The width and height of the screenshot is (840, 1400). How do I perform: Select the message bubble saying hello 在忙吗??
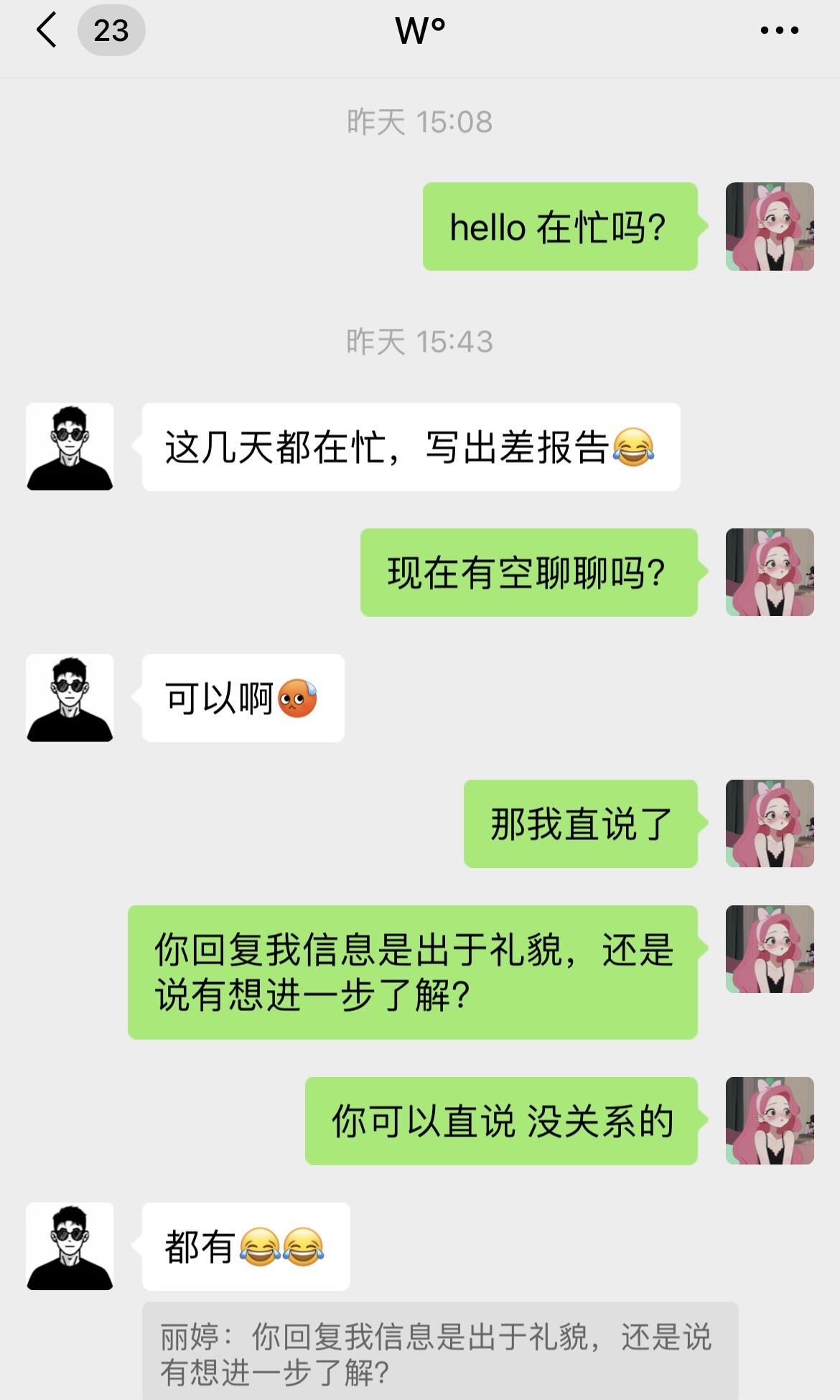coord(559,227)
